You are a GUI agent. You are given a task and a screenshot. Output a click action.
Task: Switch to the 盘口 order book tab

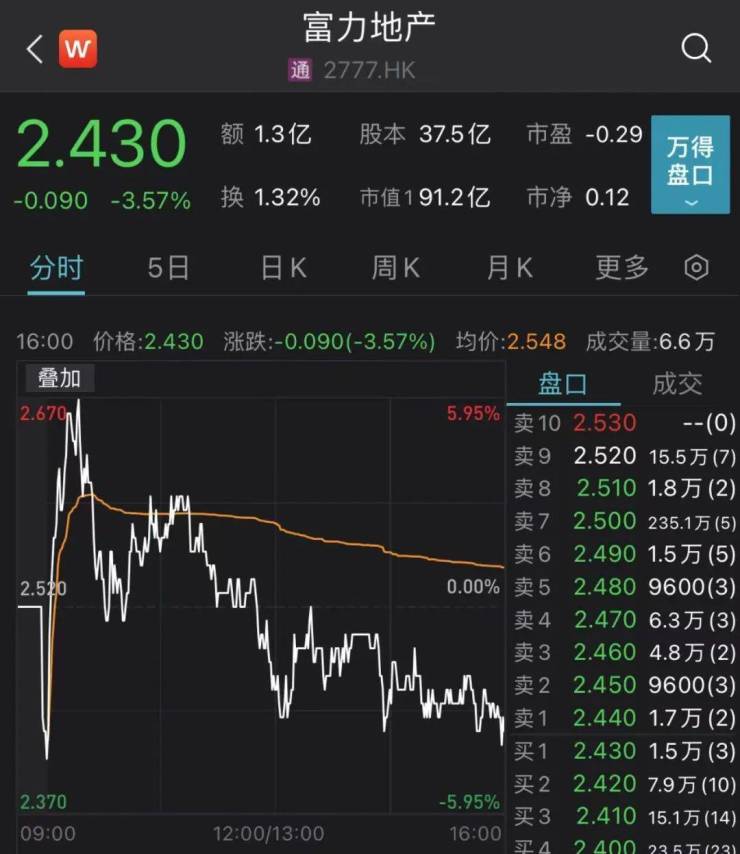(x=563, y=382)
